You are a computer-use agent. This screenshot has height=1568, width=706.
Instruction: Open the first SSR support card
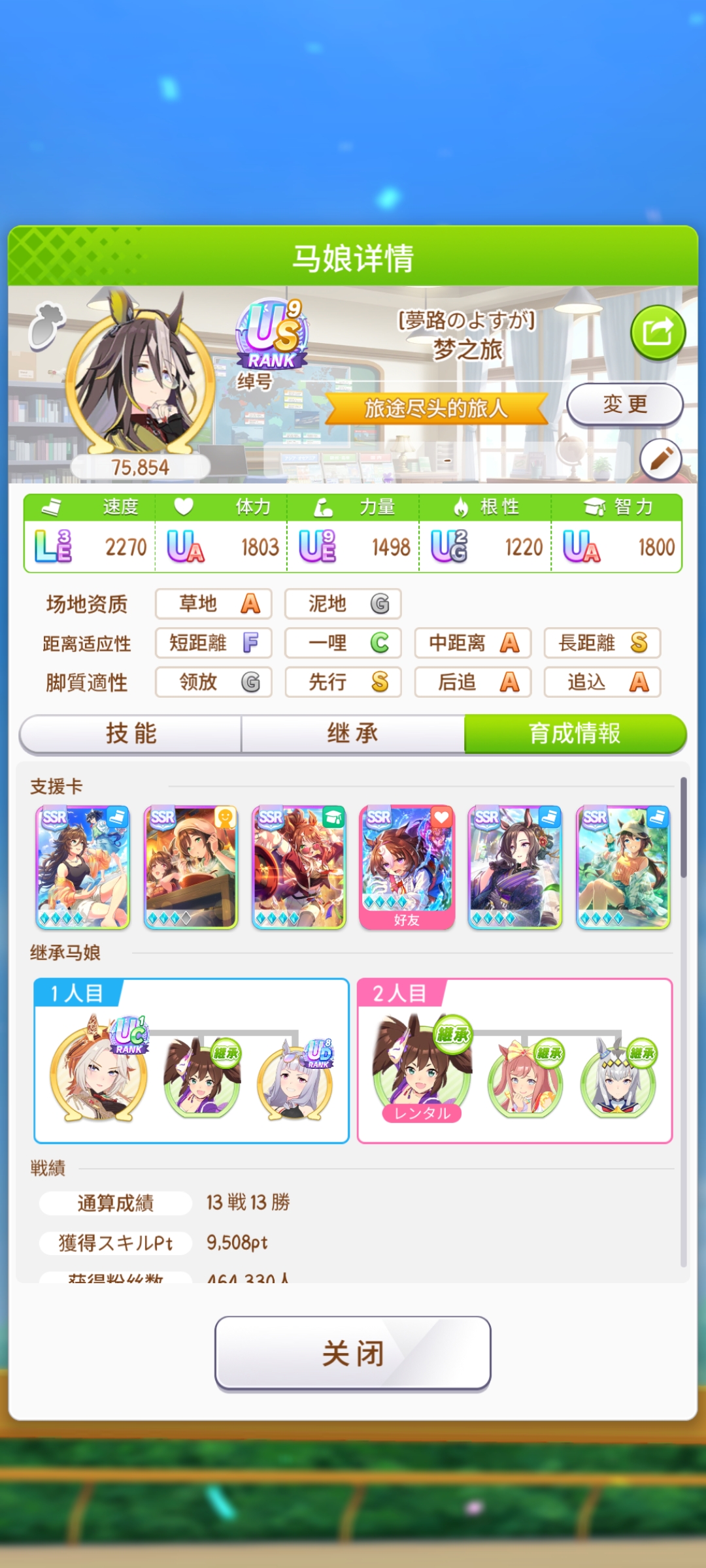tap(82, 867)
